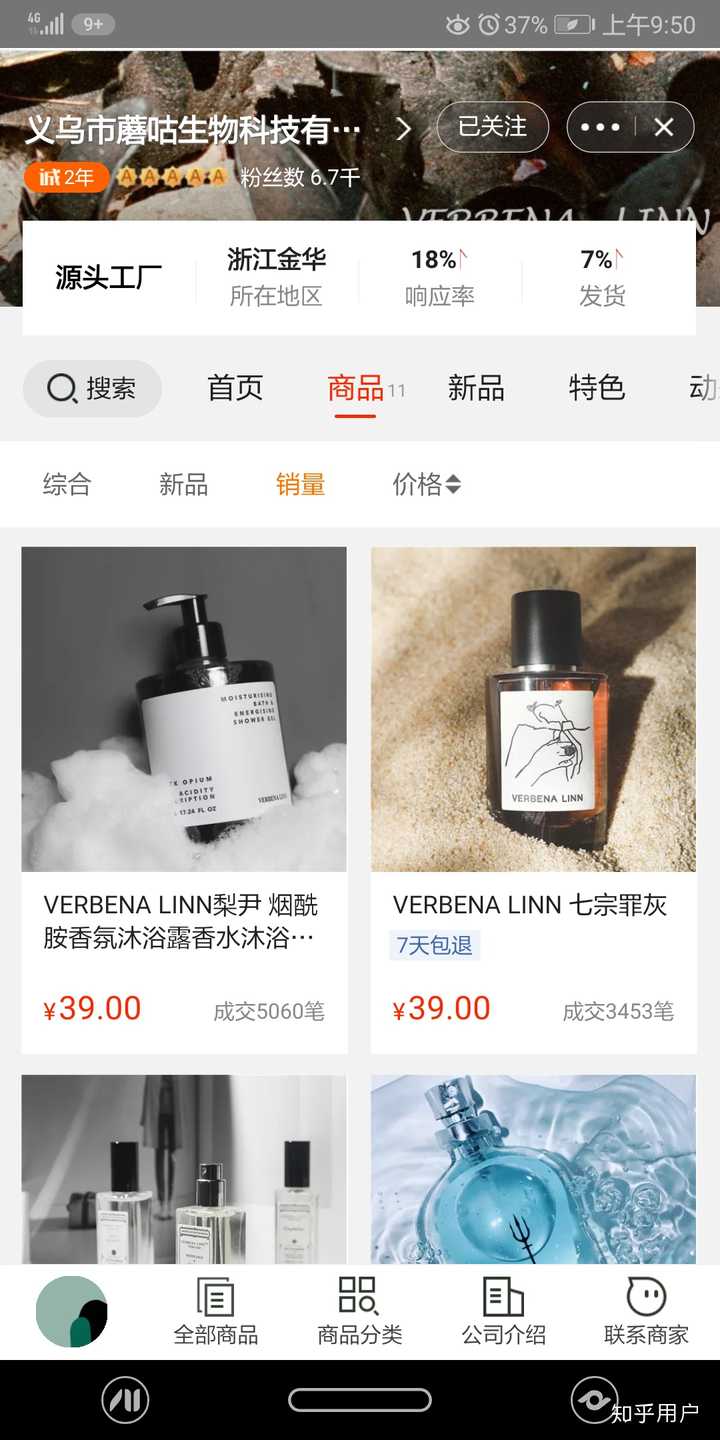
Task: Tap the 已关注 follow button
Action: pos(492,127)
